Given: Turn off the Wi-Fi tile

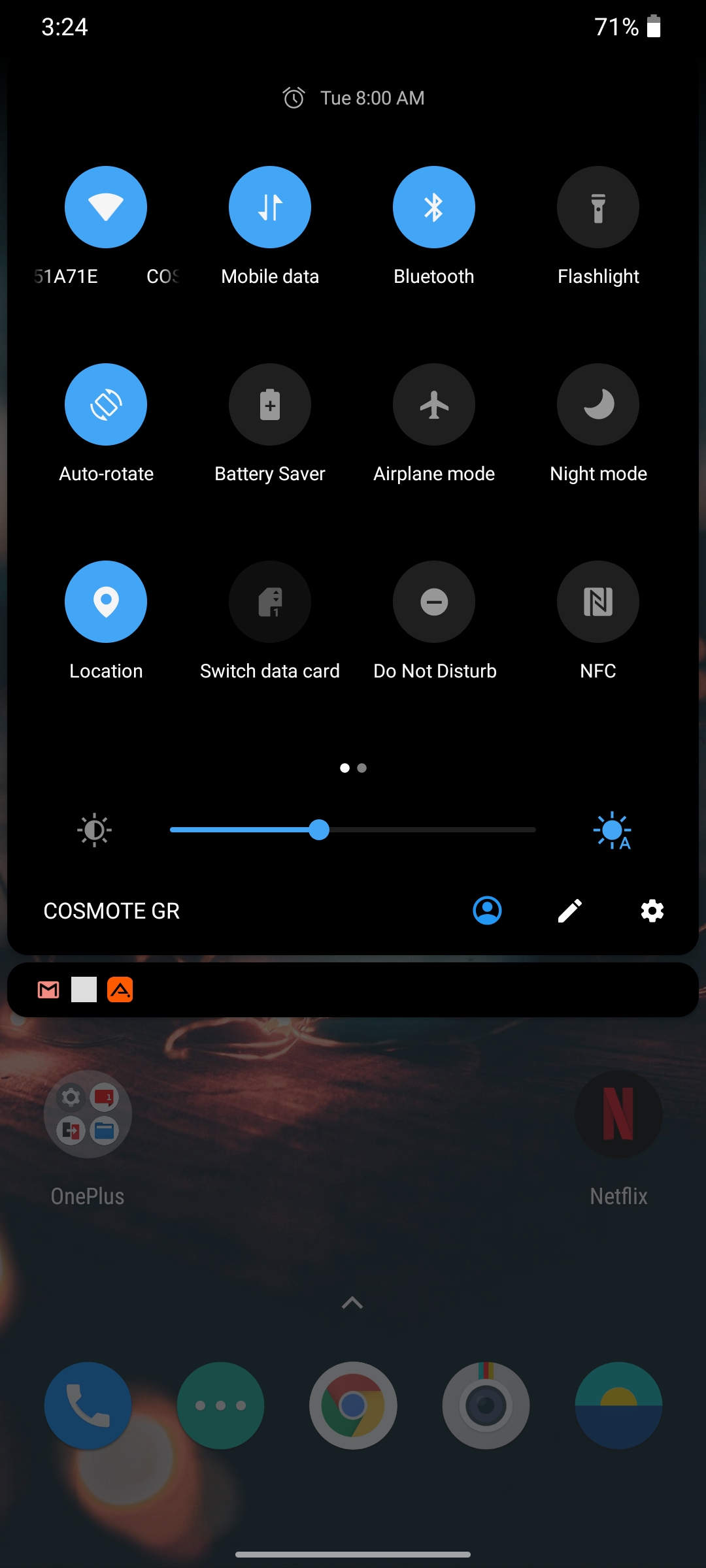Looking at the screenshot, I should [x=106, y=207].
